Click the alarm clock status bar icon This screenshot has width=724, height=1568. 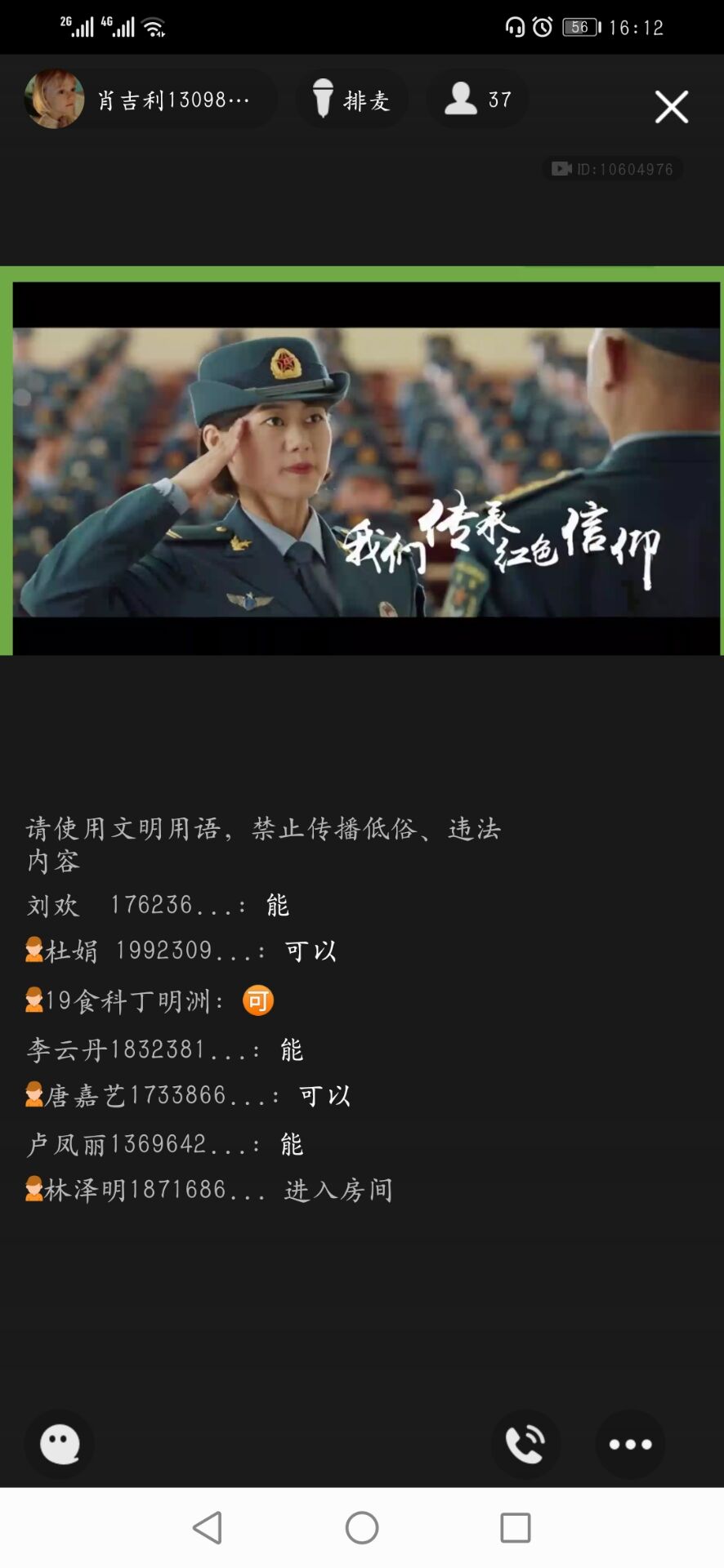pyautogui.click(x=541, y=26)
